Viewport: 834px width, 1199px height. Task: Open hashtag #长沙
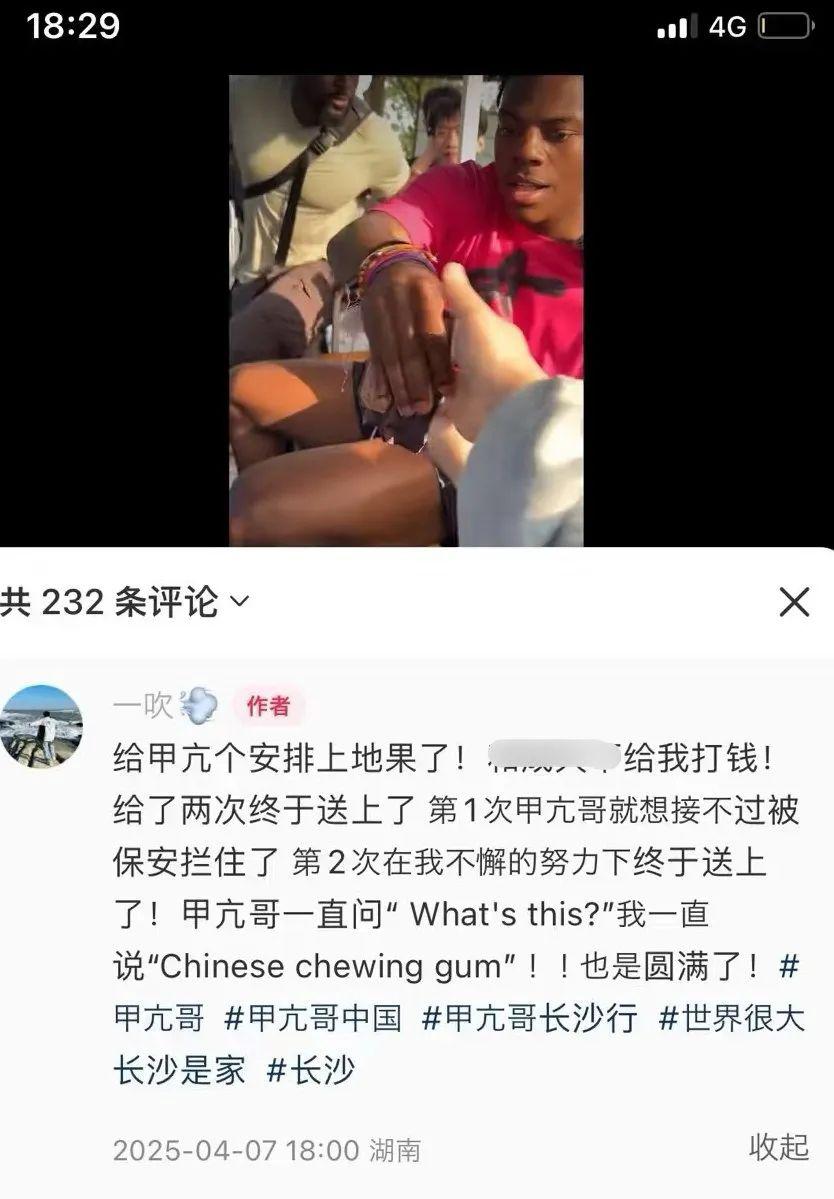click(x=310, y=1071)
